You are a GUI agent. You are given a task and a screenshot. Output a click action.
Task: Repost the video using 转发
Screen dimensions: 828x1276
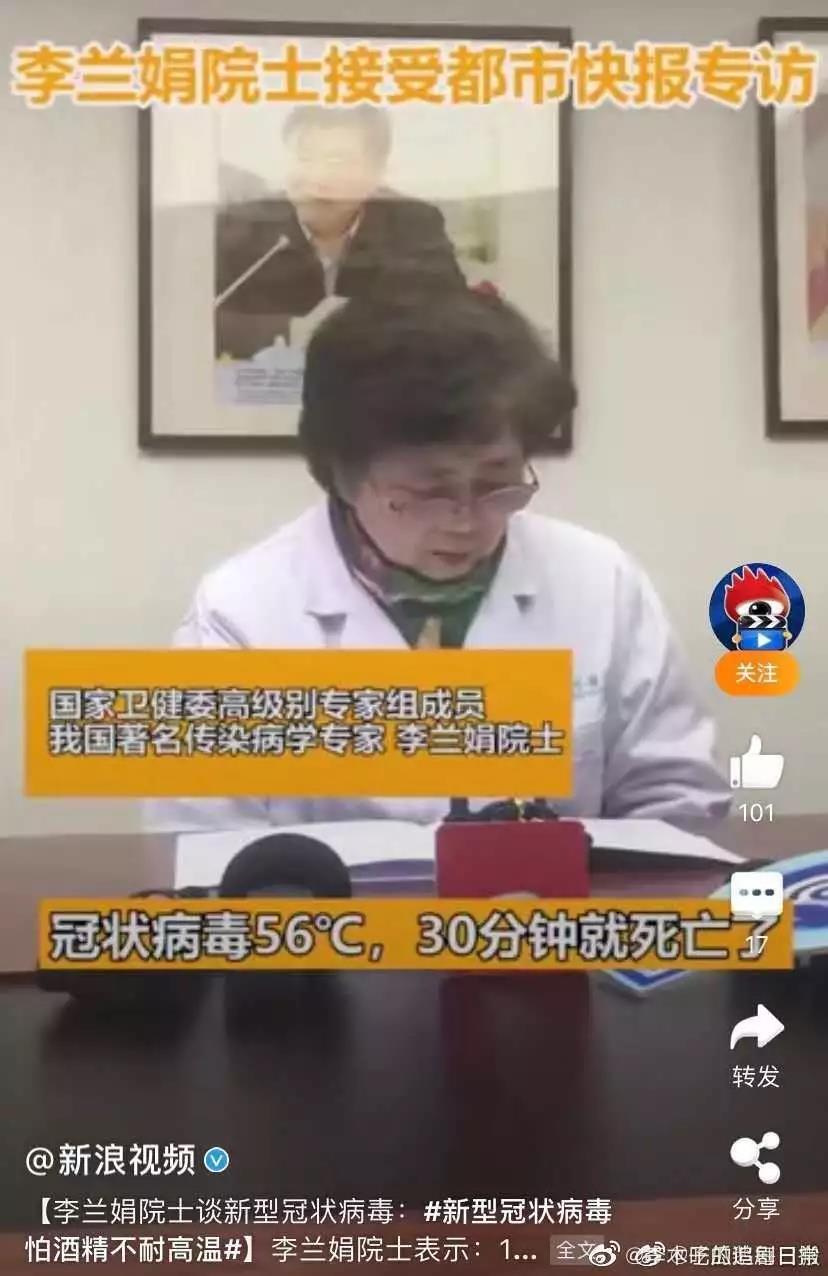click(x=756, y=1030)
